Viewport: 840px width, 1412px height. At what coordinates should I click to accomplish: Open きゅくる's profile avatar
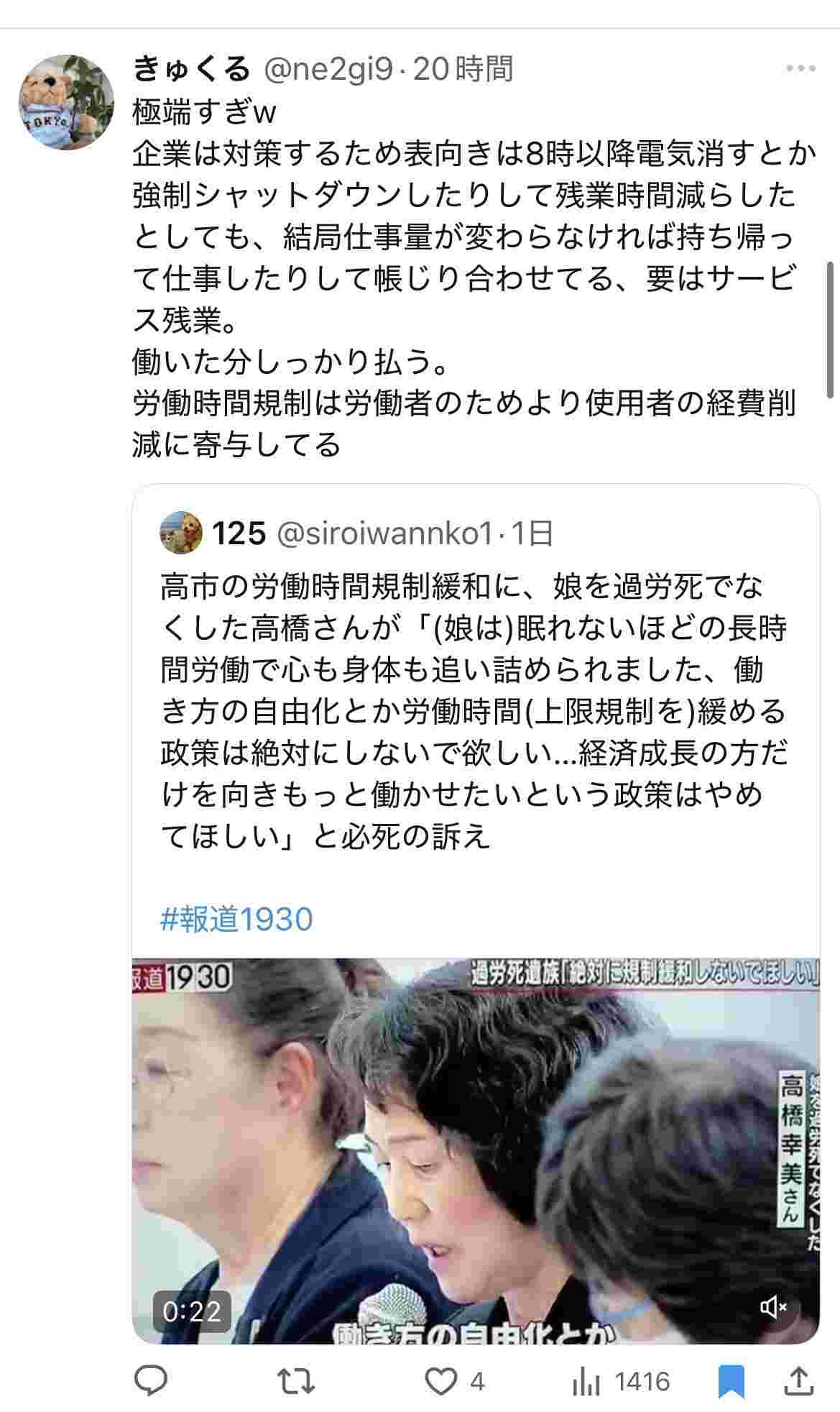coord(66,102)
